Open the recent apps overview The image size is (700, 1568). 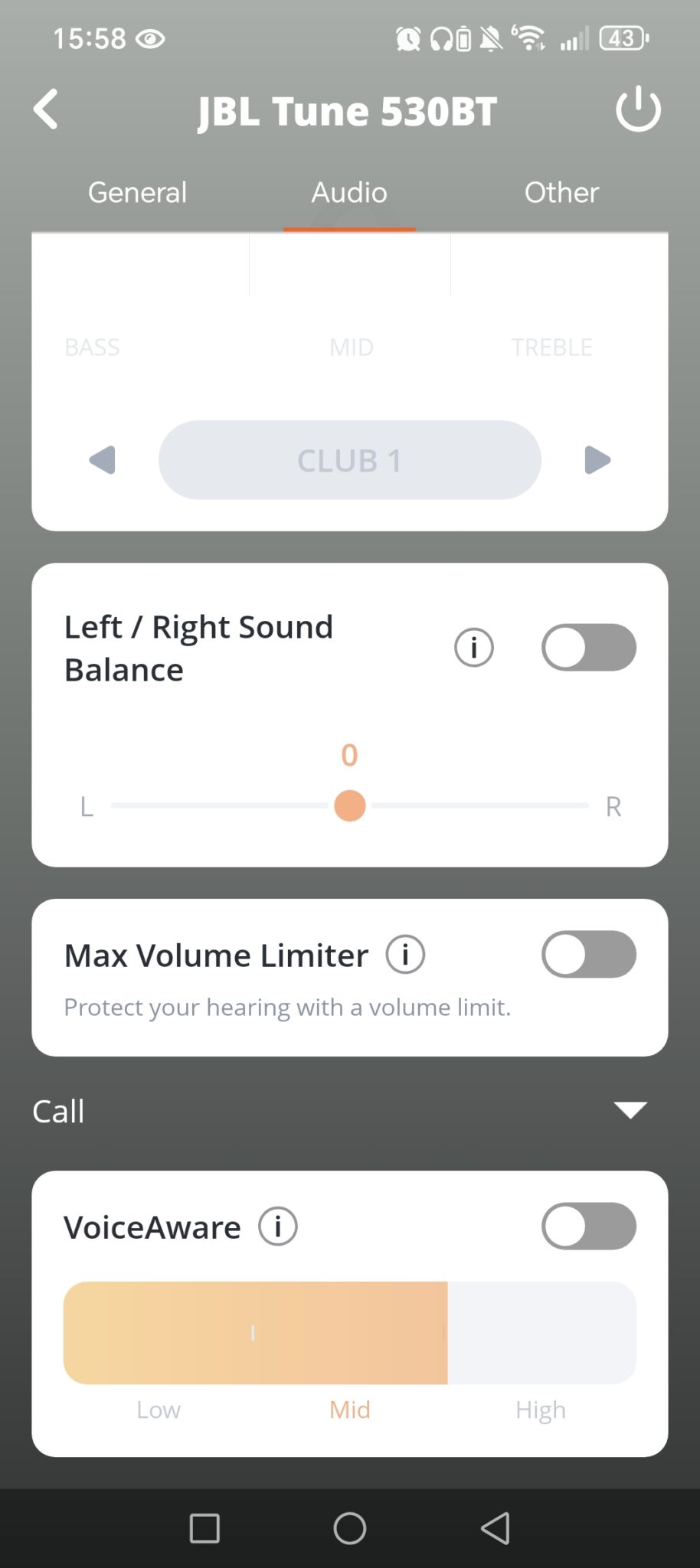coord(204,1528)
